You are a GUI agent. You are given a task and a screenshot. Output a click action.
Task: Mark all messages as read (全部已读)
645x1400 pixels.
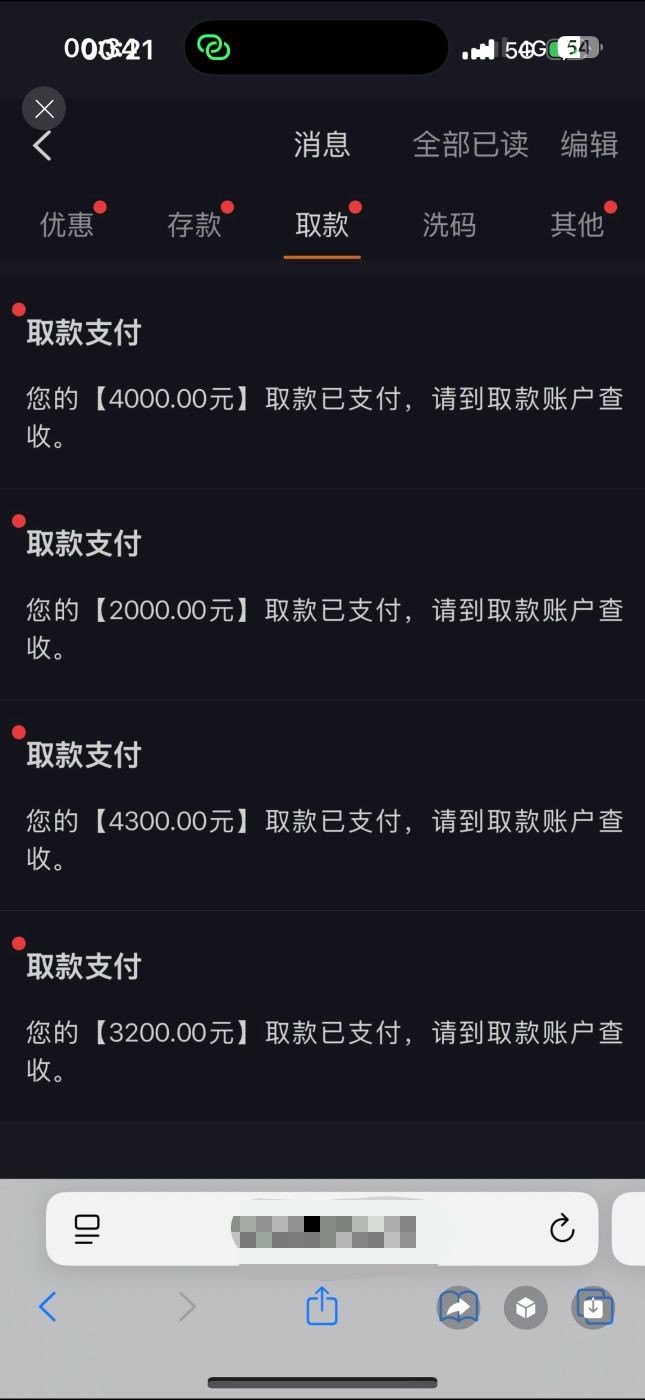click(470, 145)
